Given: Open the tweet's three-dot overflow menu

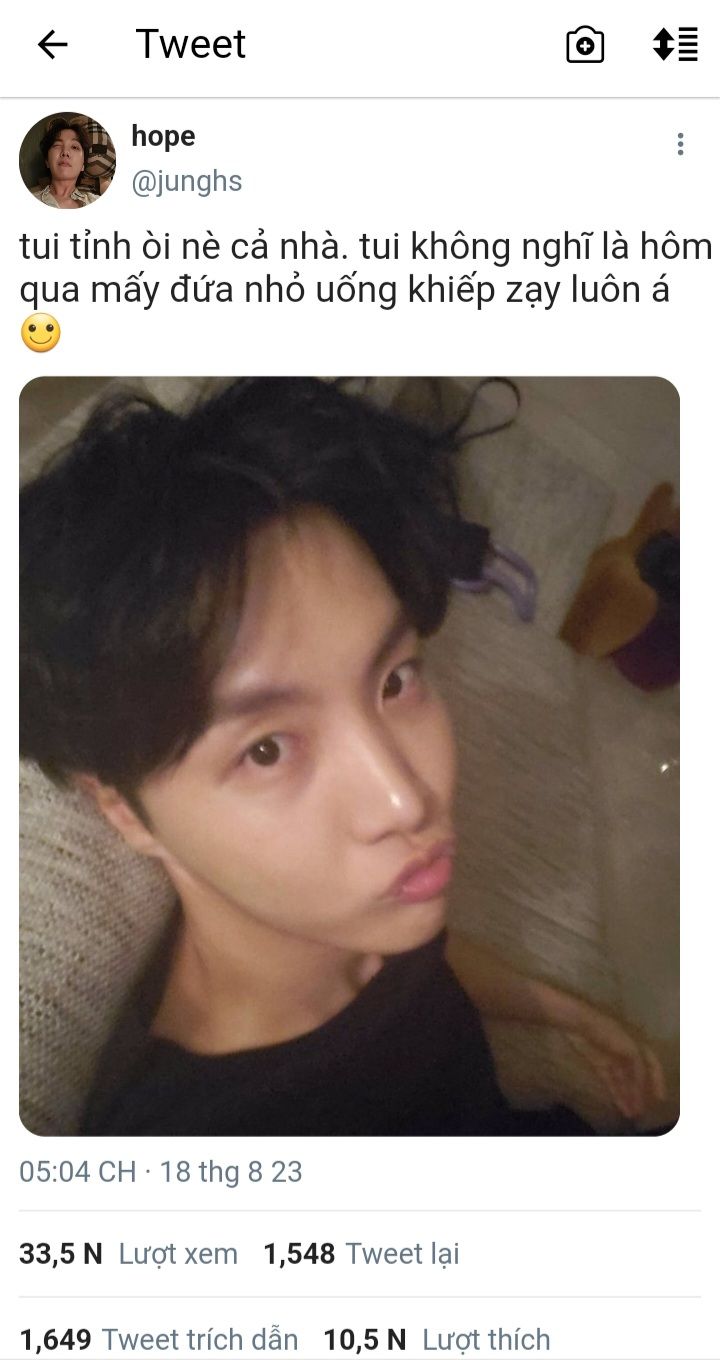Looking at the screenshot, I should [680, 144].
